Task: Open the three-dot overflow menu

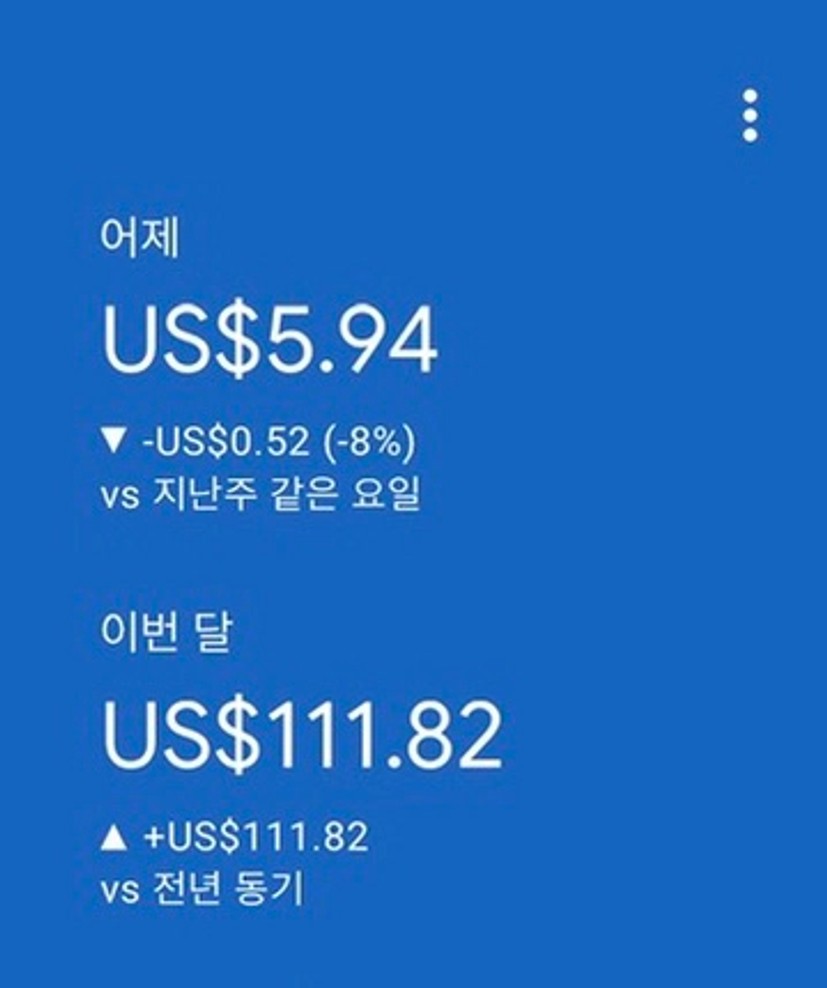Action: (x=749, y=116)
